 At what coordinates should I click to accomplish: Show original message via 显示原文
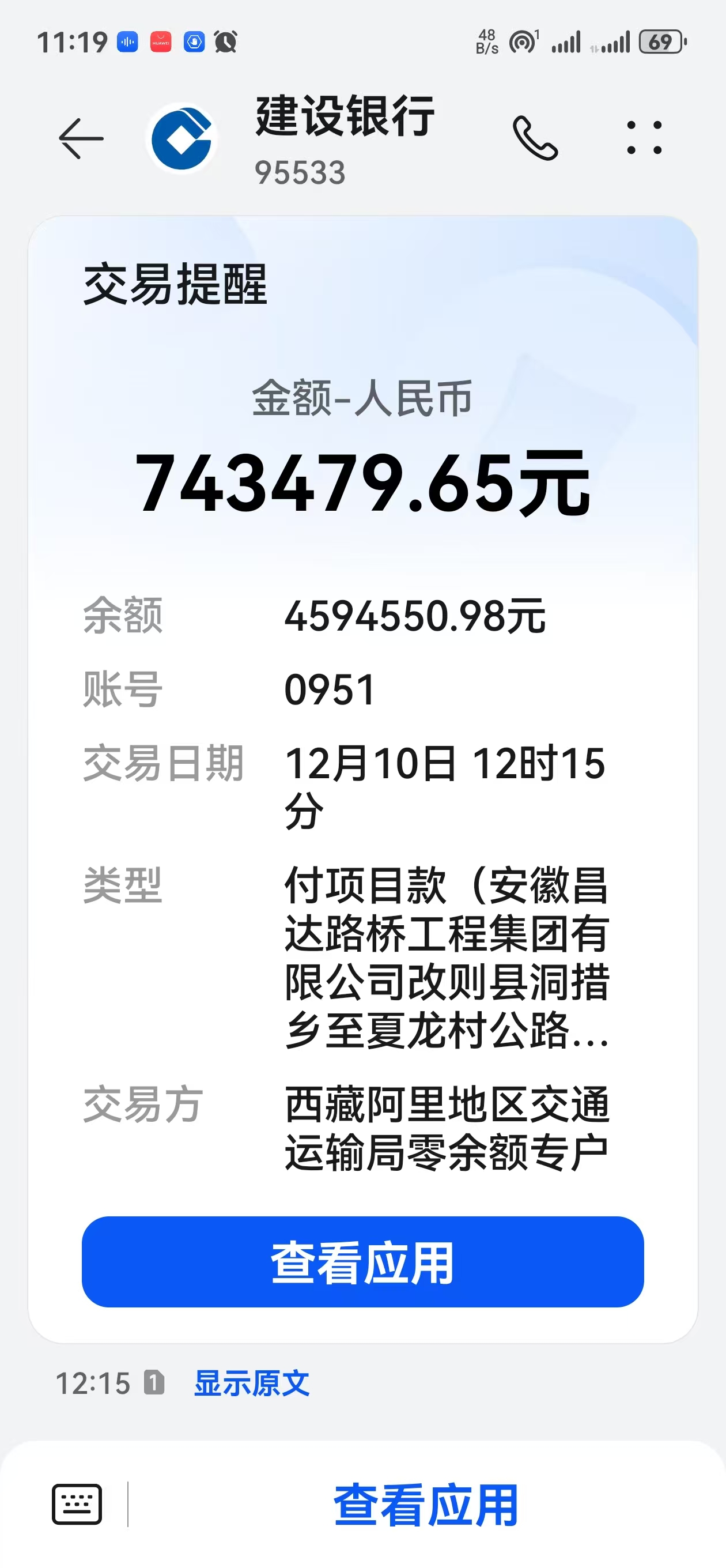[x=251, y=1384]
